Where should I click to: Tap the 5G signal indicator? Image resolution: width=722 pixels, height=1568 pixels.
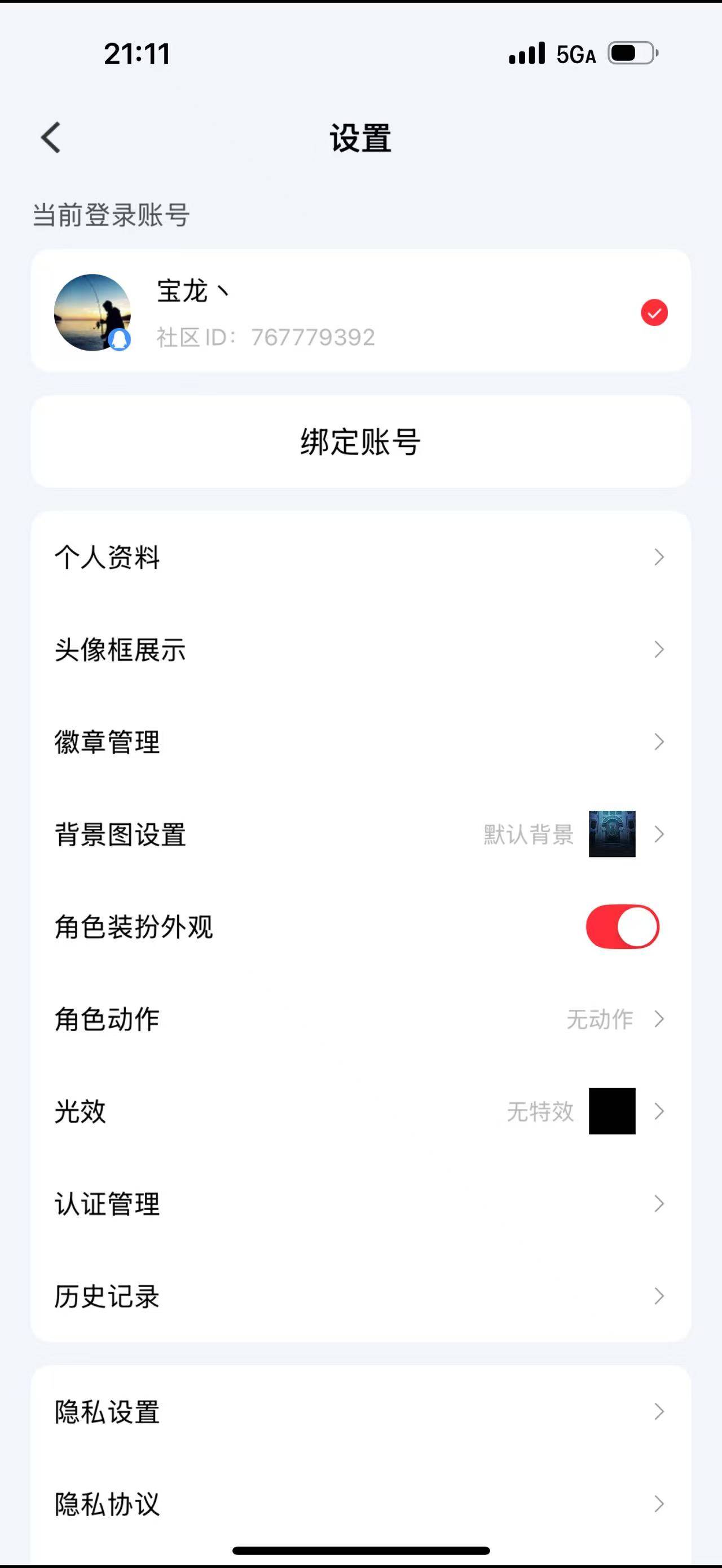575,55
